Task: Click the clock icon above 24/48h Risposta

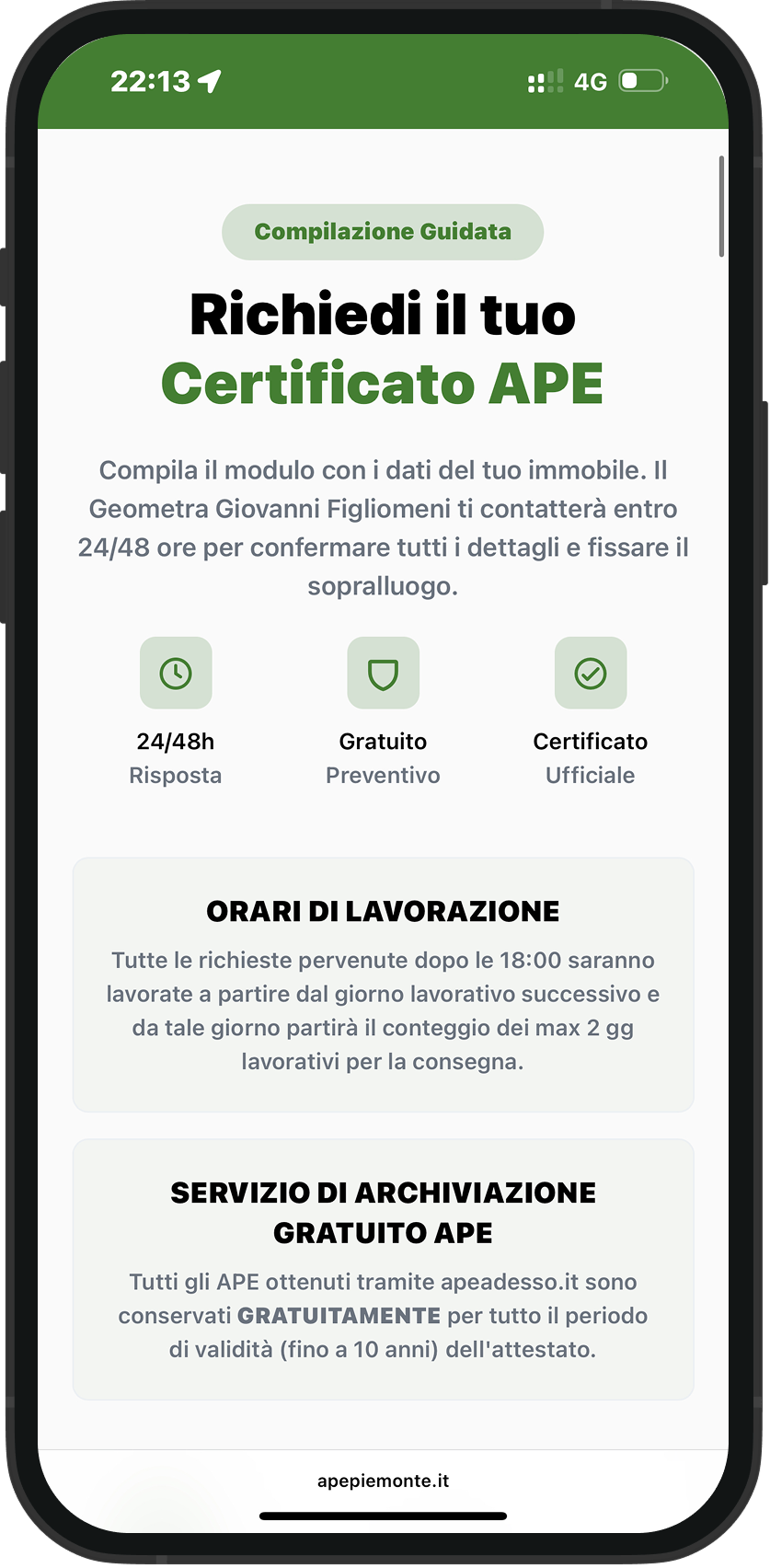Action: [176, 673]
